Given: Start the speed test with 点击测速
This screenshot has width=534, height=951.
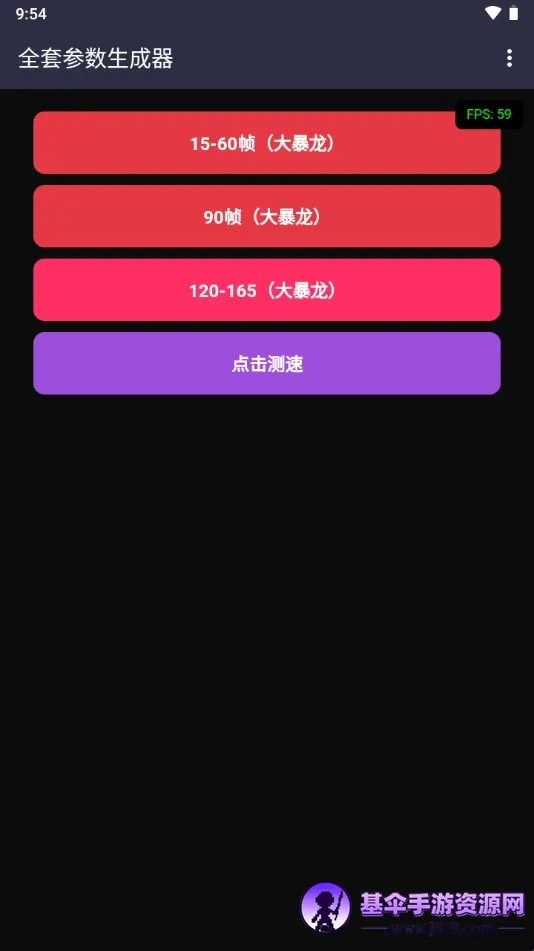Looking at the screenshot, I should click(267, 363).
